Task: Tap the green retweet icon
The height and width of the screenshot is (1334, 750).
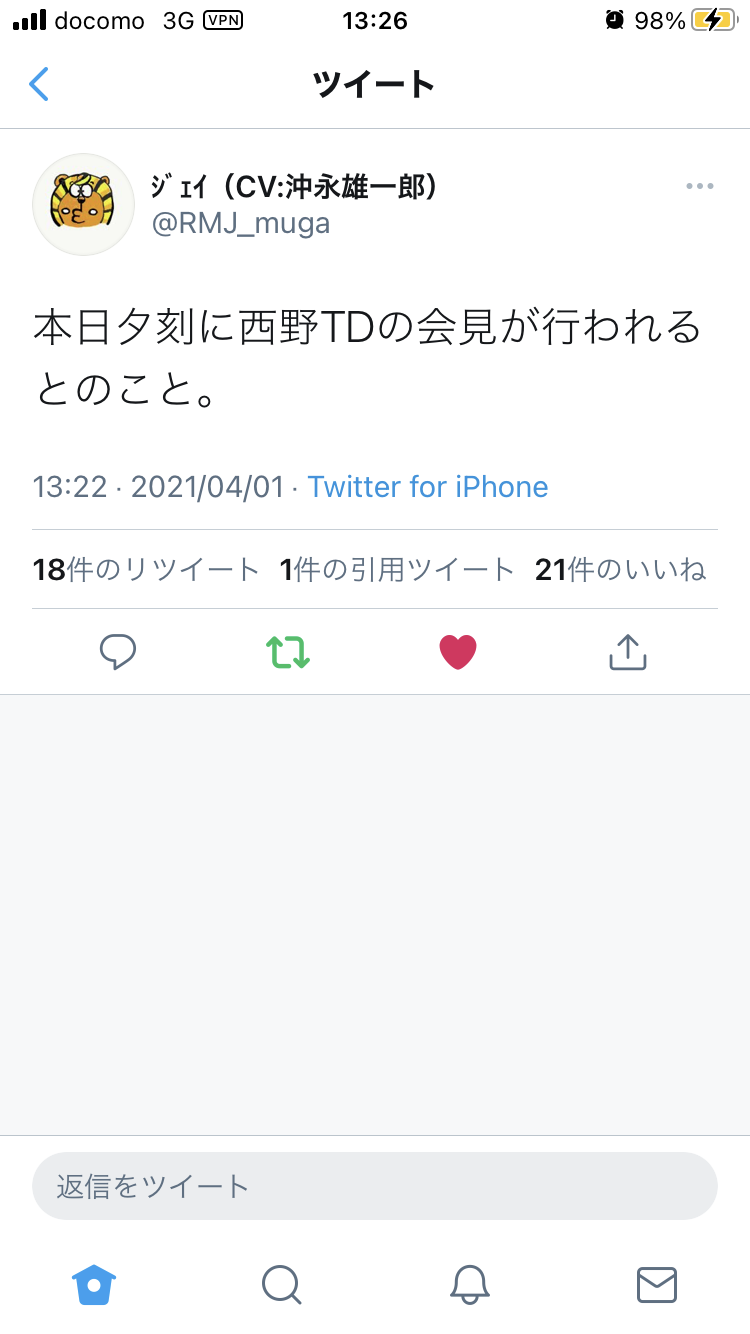Action: (x=288, y=652)
